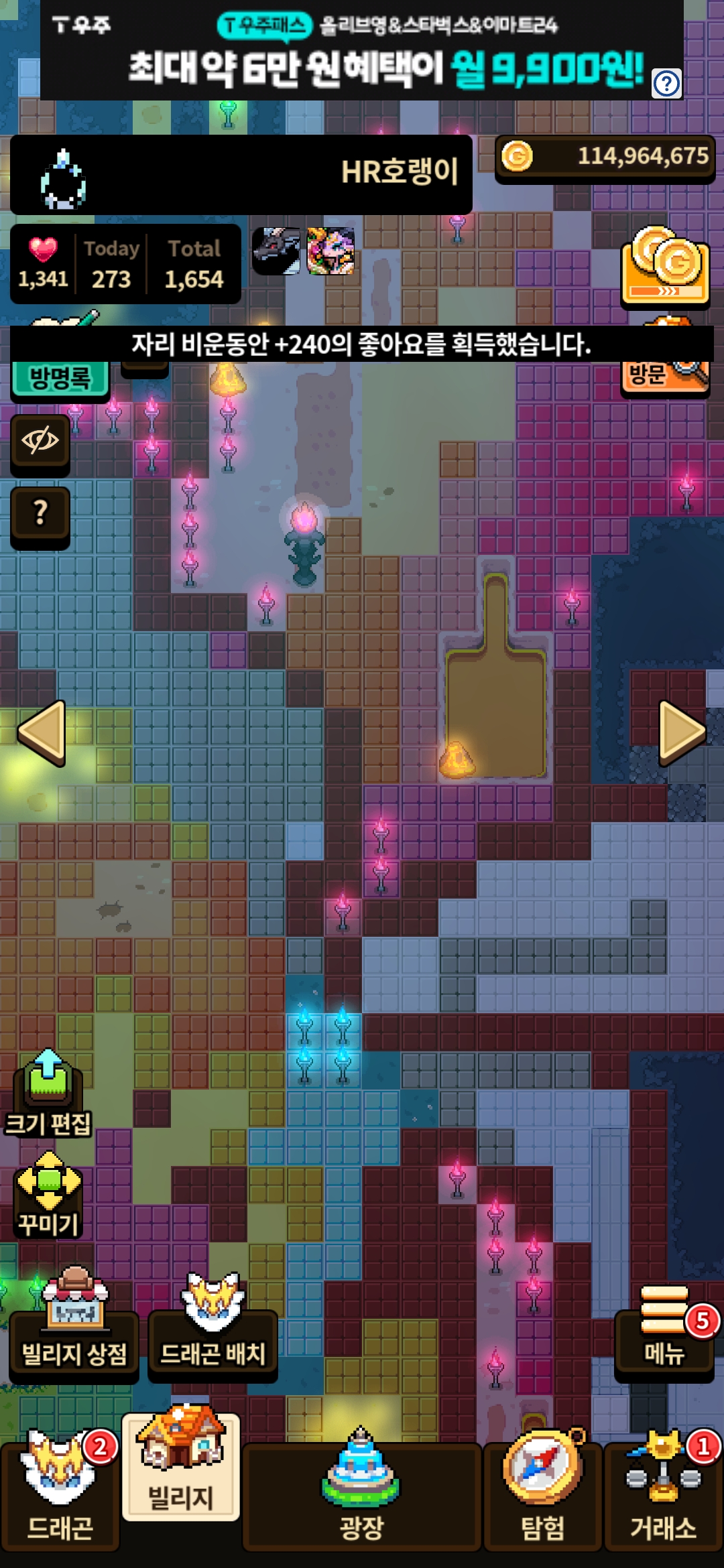Open the 거래소 exchange tab
This screenshot has height=1568, width=724.
[x=664, y=1492]
